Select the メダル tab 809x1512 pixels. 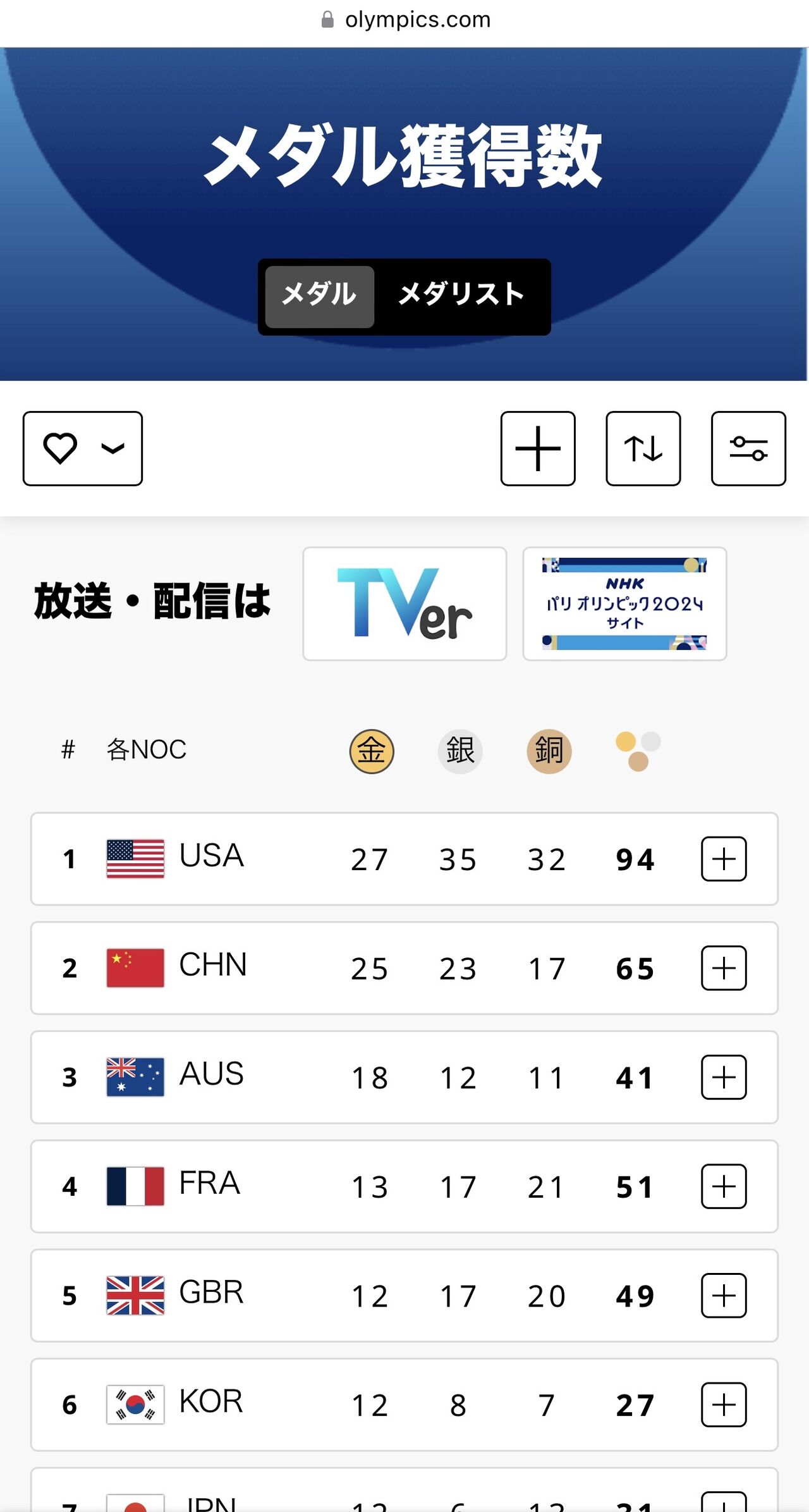click(320, 296)
